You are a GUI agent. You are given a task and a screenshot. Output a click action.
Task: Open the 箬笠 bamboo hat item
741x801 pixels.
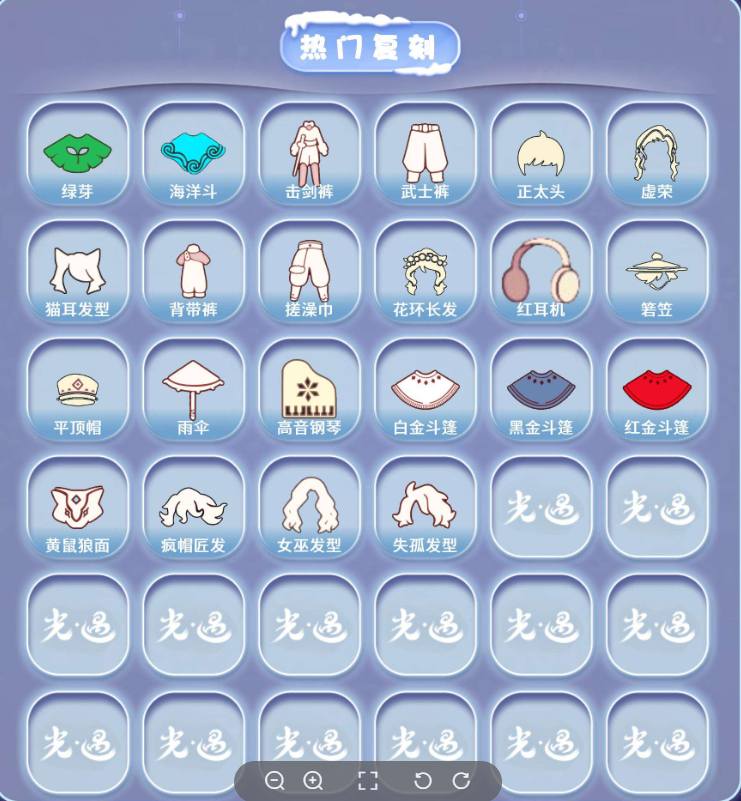click(657, 265)
